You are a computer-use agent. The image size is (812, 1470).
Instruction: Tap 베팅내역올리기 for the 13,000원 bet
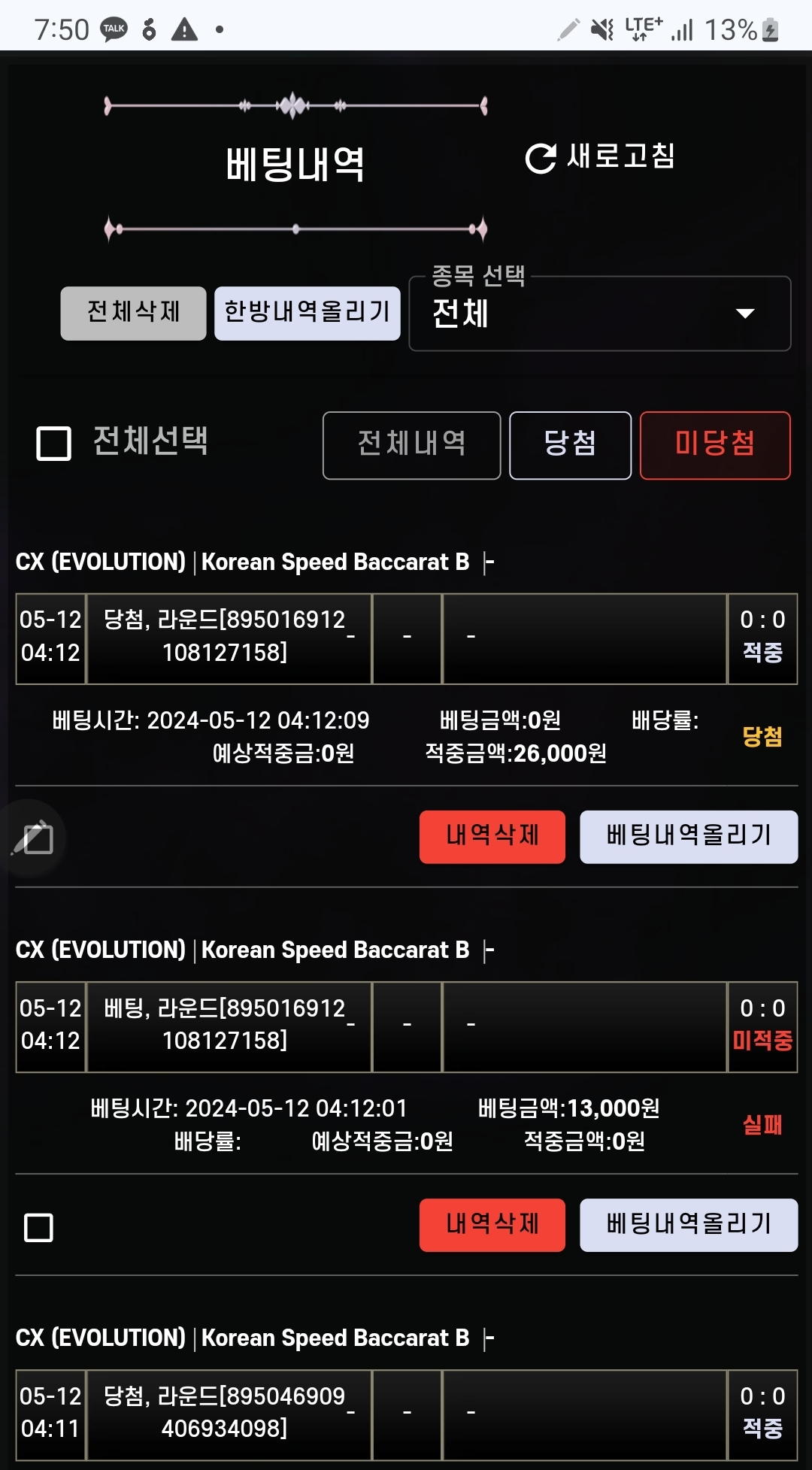coord(688,1224)
